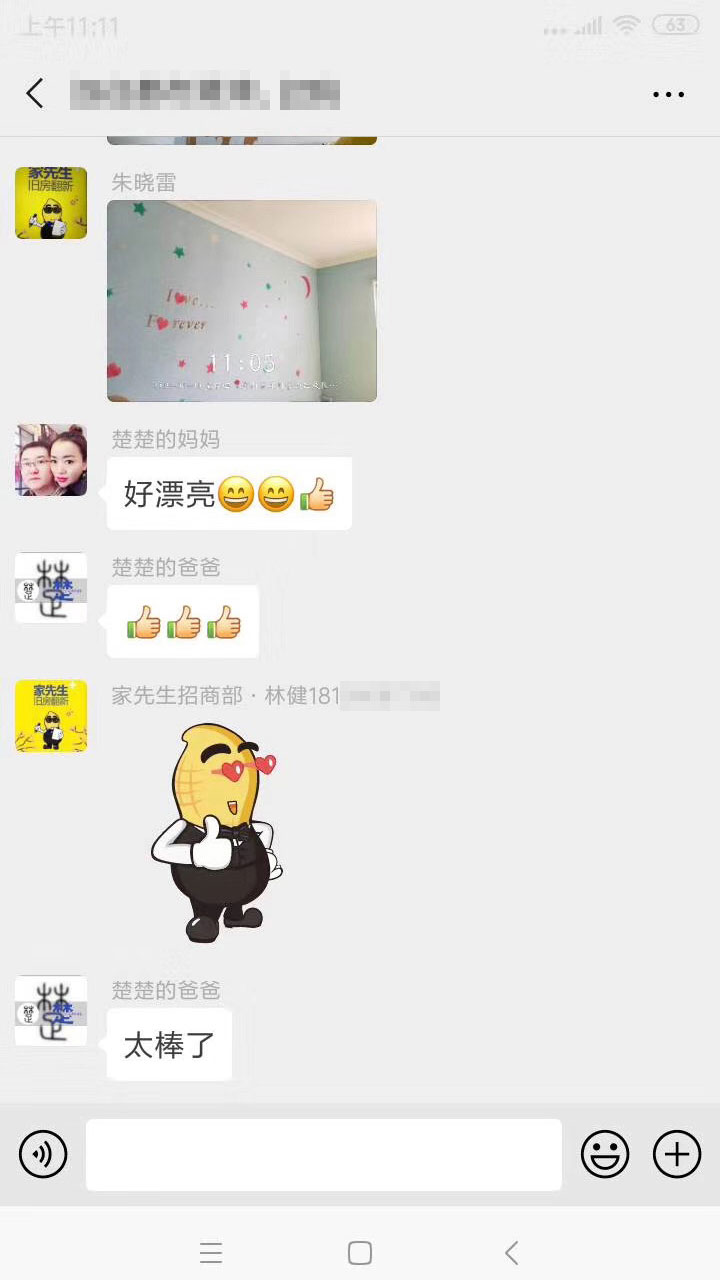Open the chat overflow menu
The height and width of the screenshot is (1280, 720).
[x=668, y=95]
